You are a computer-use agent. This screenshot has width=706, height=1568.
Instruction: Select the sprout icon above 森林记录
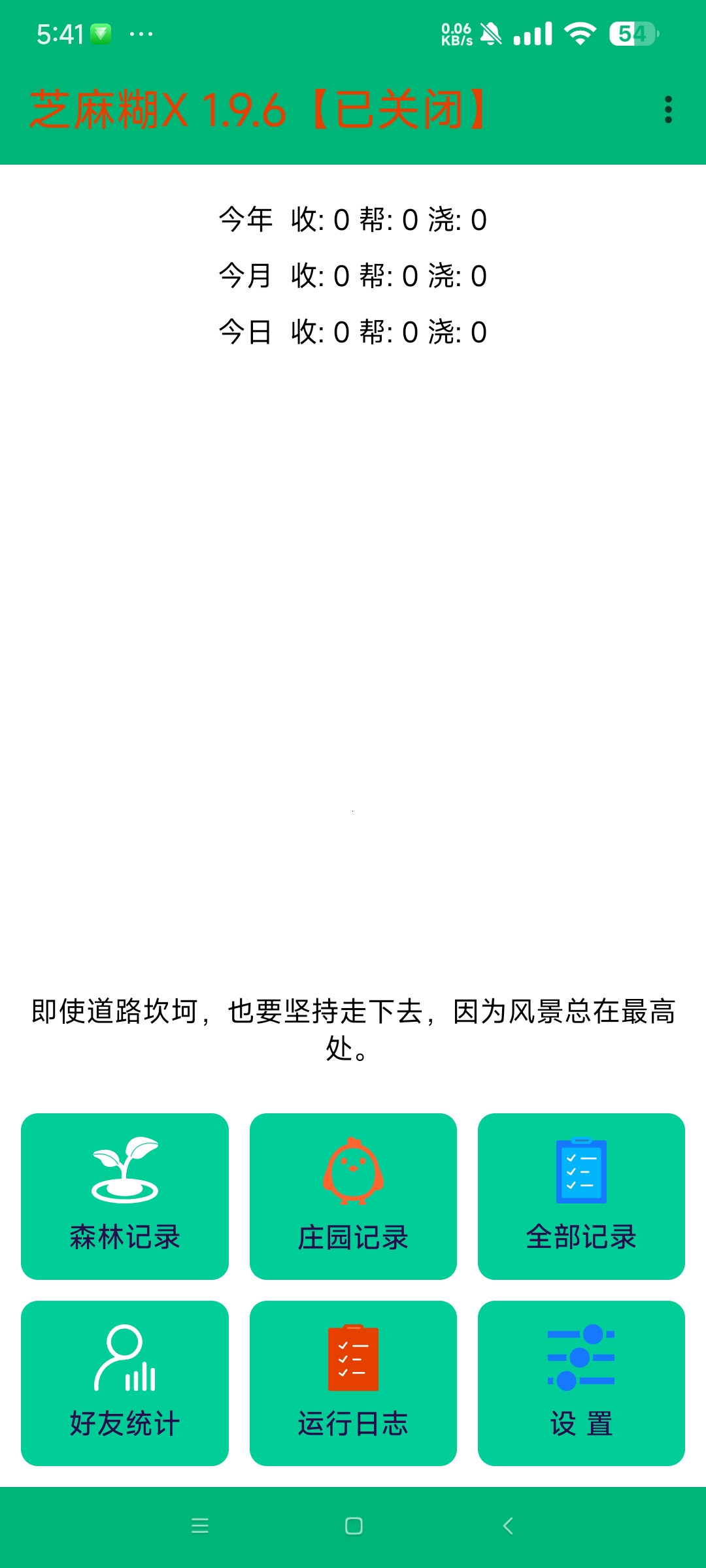click(x=125, y=1169)
